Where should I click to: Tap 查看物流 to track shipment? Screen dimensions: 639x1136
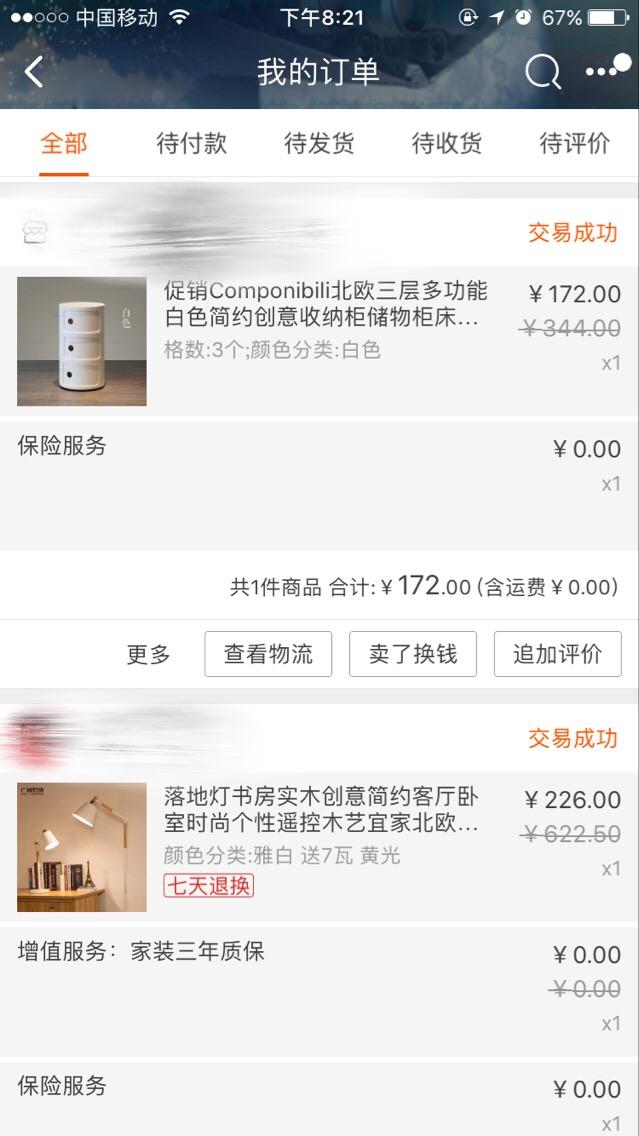[x=268, y=655]
